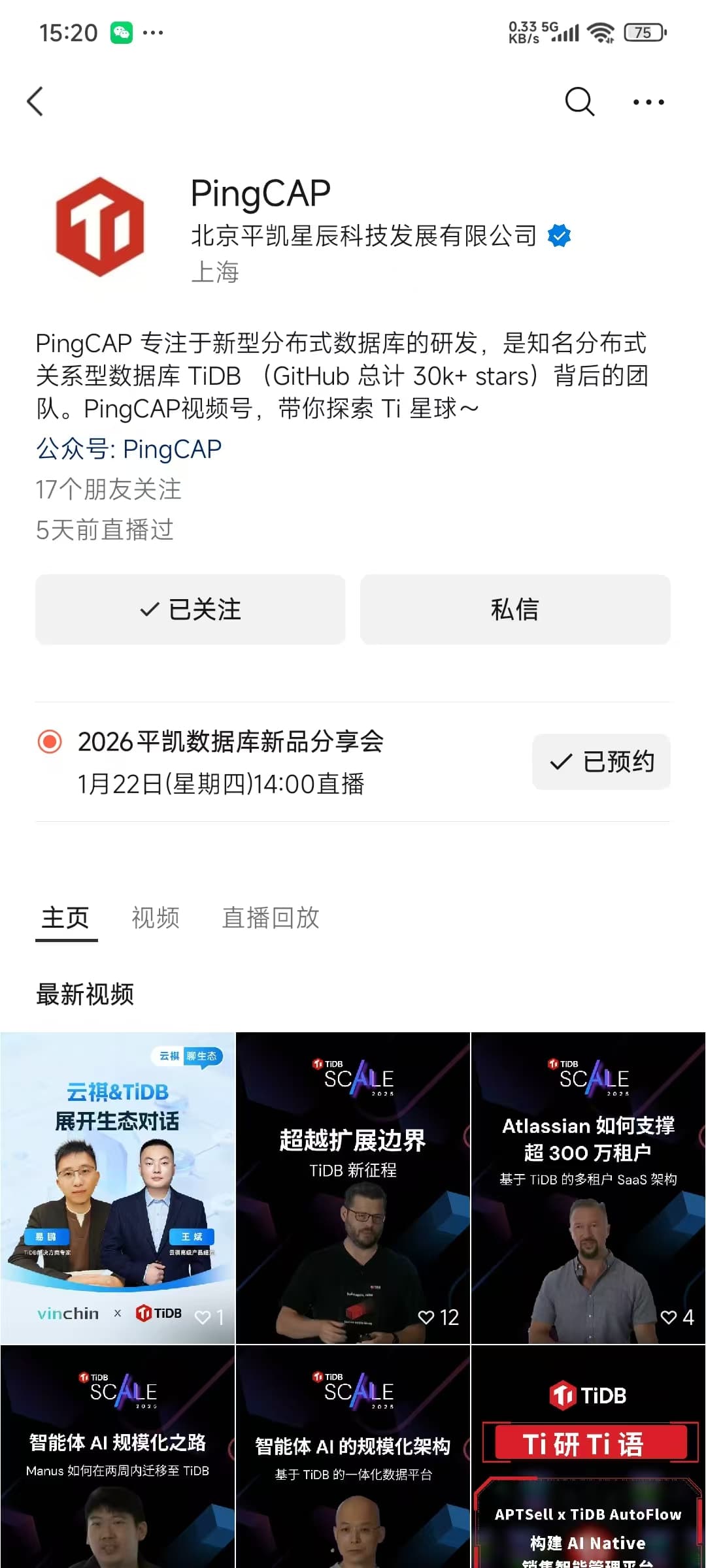Switch to the 直播回放 tab
The height and width of the screenshot is (1568, 706).
point(271,918)
